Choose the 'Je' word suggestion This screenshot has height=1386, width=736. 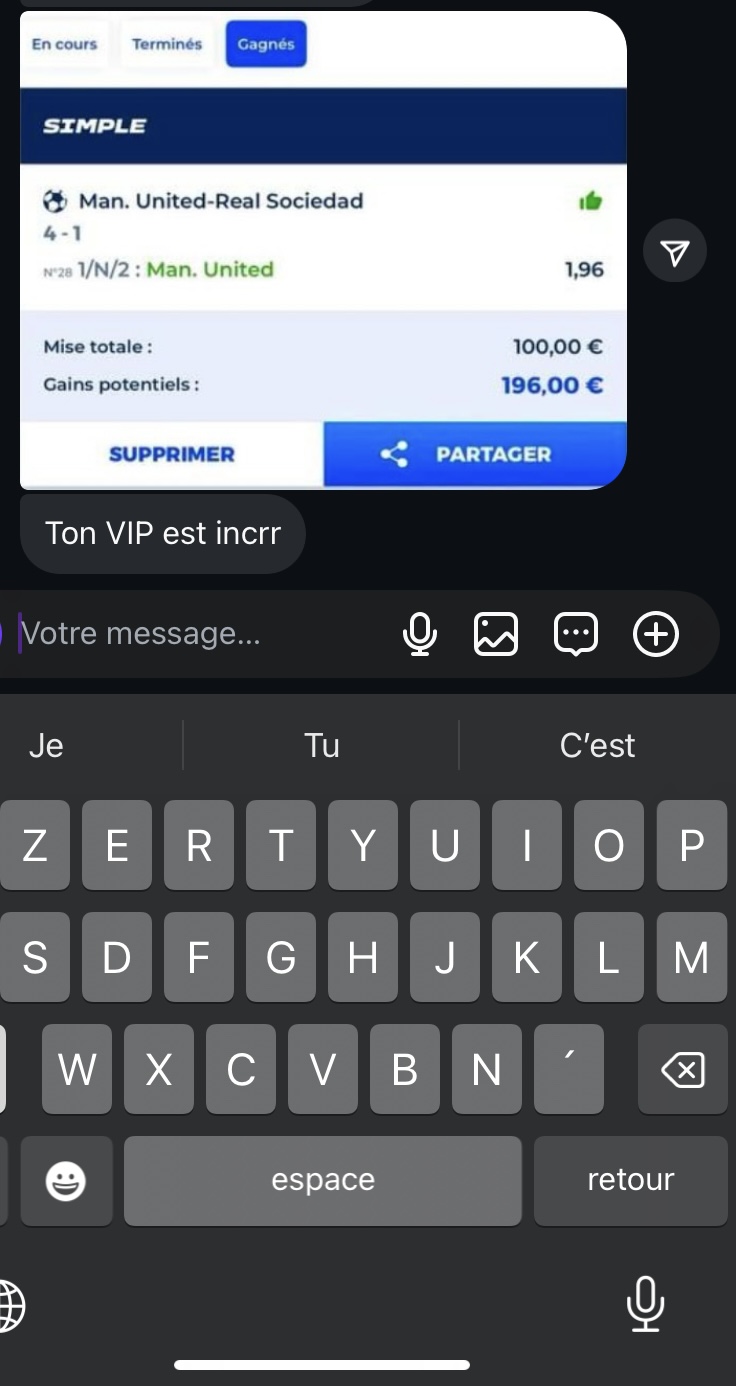click(x=46, y=744)
